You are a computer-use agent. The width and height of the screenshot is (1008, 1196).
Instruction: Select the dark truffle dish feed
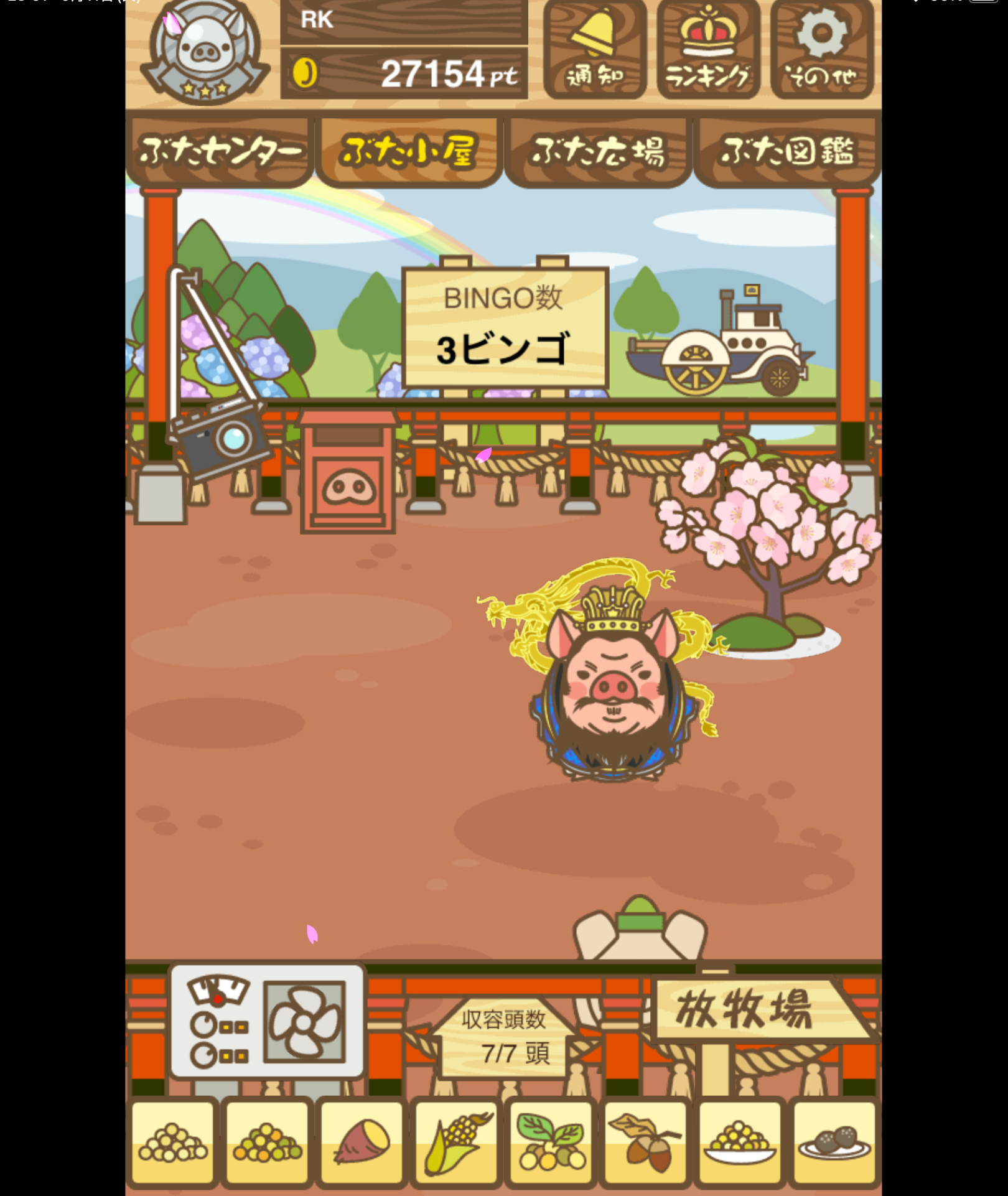(x=834, y=1141)
